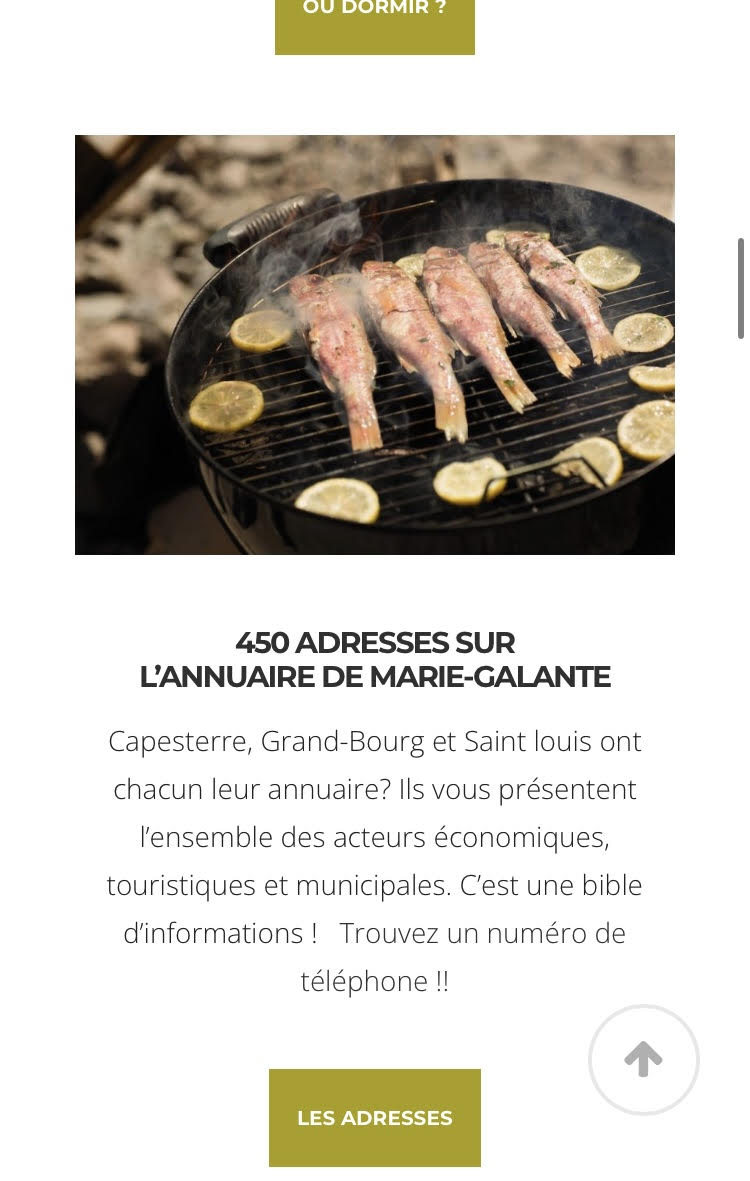Tap the back-to-top arrow button
Viewport: 750px width, 1181px height.
pos(643,1059)
